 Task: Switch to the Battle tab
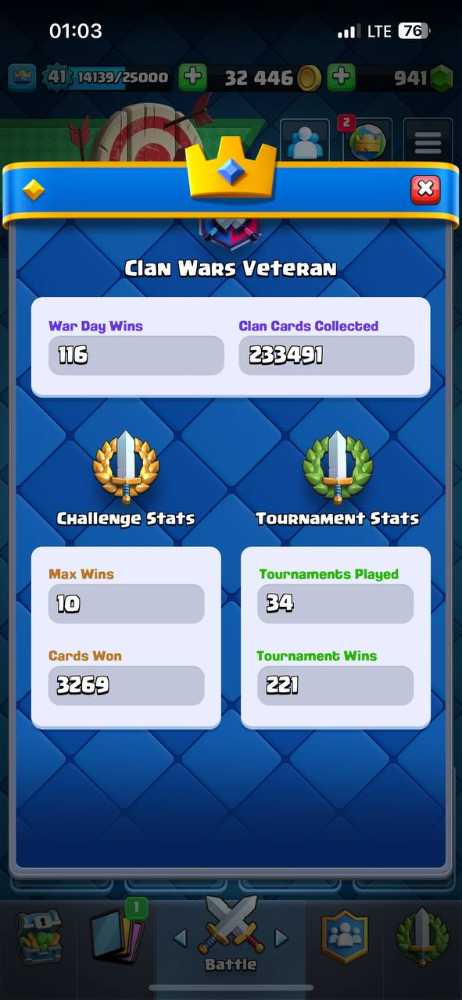tap(231, 938)
